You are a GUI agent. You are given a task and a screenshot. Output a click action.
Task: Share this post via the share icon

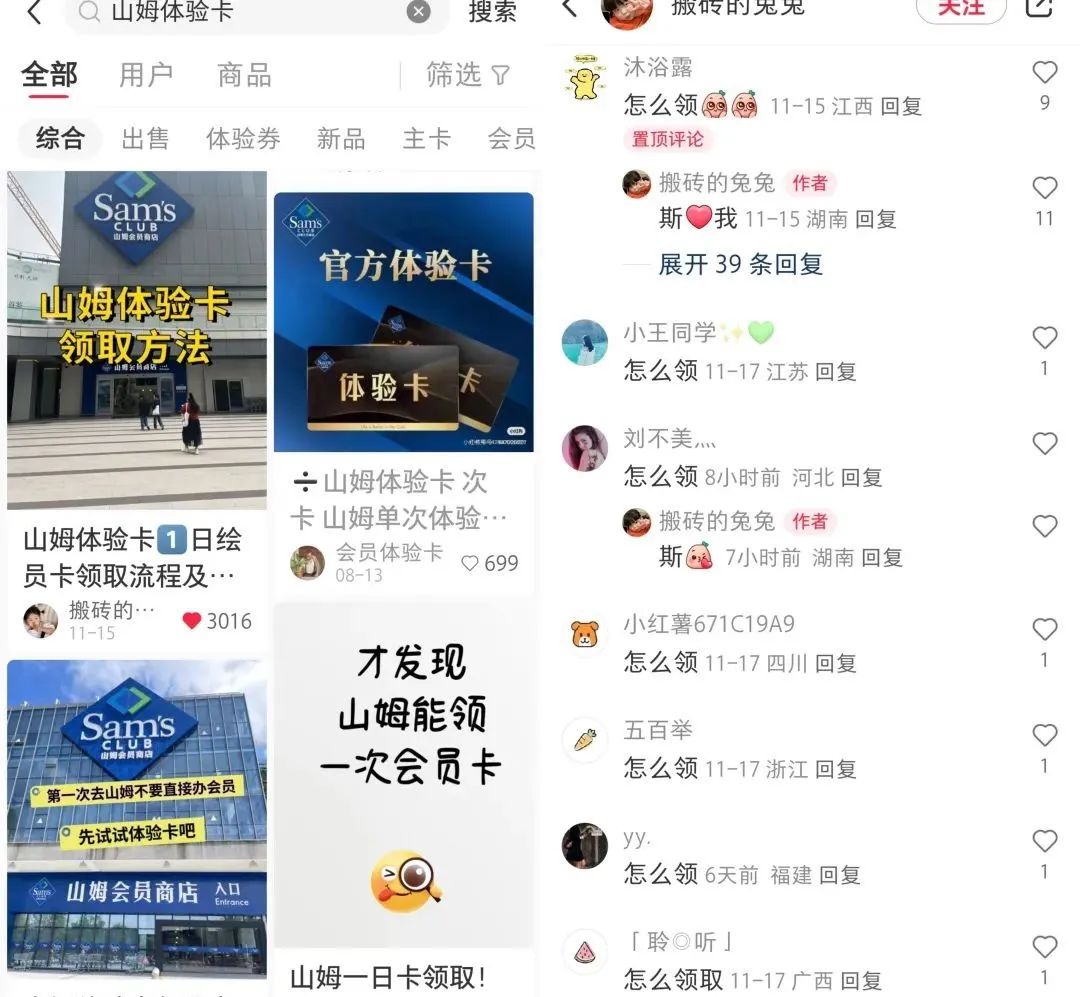tap(1040, 8)
